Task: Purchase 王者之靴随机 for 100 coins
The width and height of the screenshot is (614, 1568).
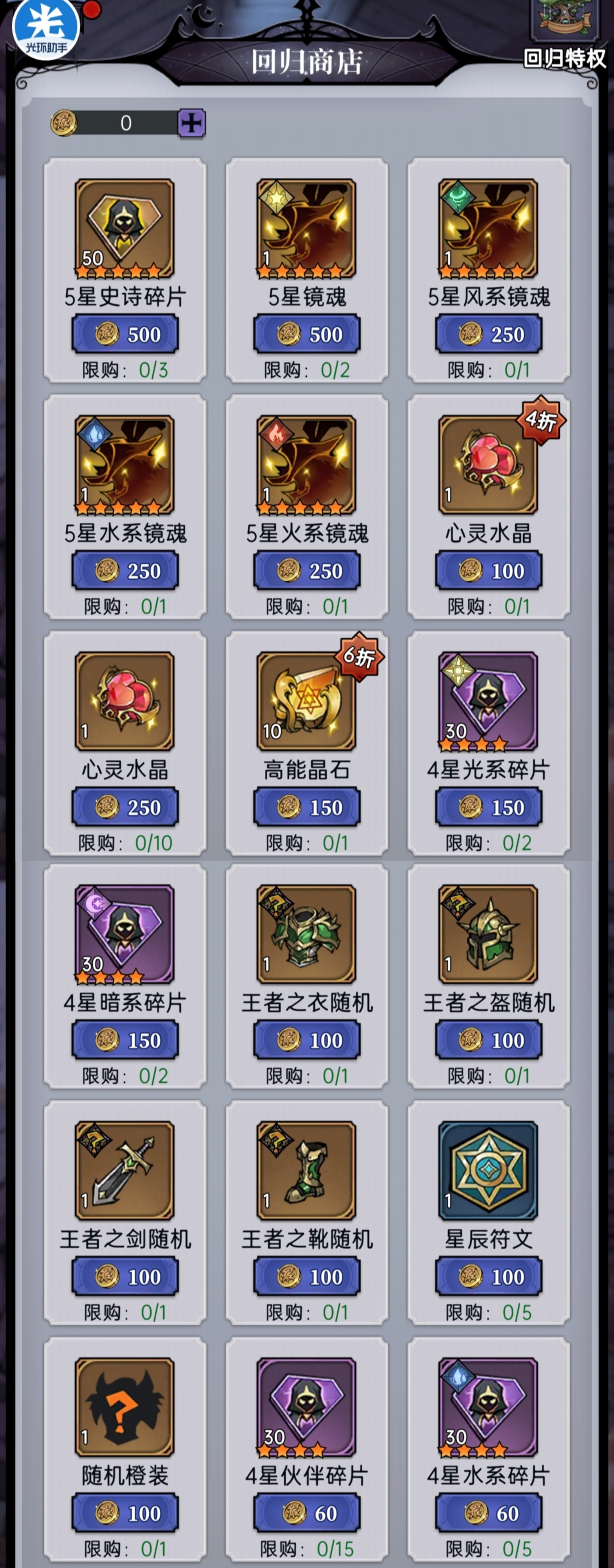Action: point(306,1276)
